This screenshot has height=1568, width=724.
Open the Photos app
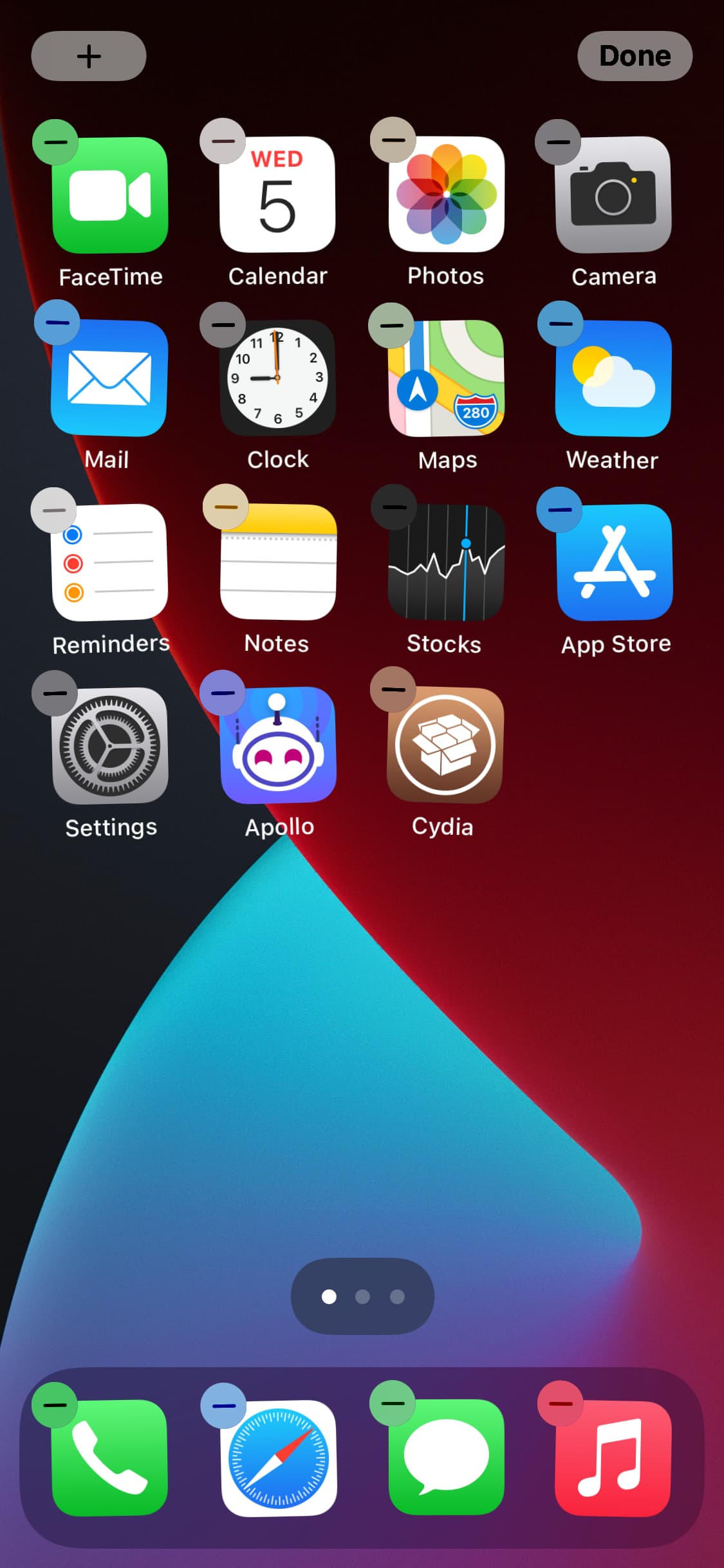point(446,194)
